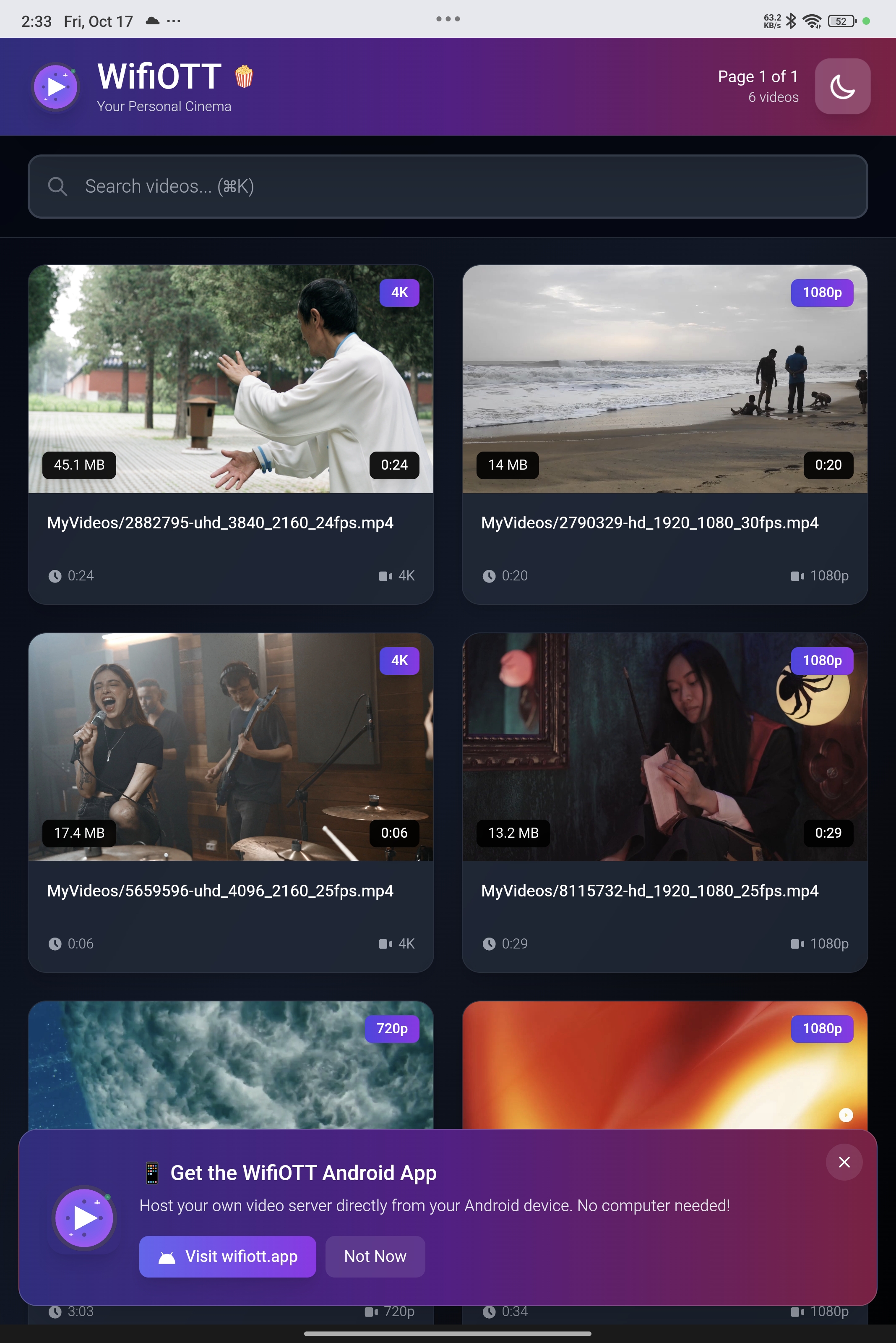The width and height of the screenshot is (896, 1343).
Task: Focus the Search videos field
Action: [x=448, y=186]
